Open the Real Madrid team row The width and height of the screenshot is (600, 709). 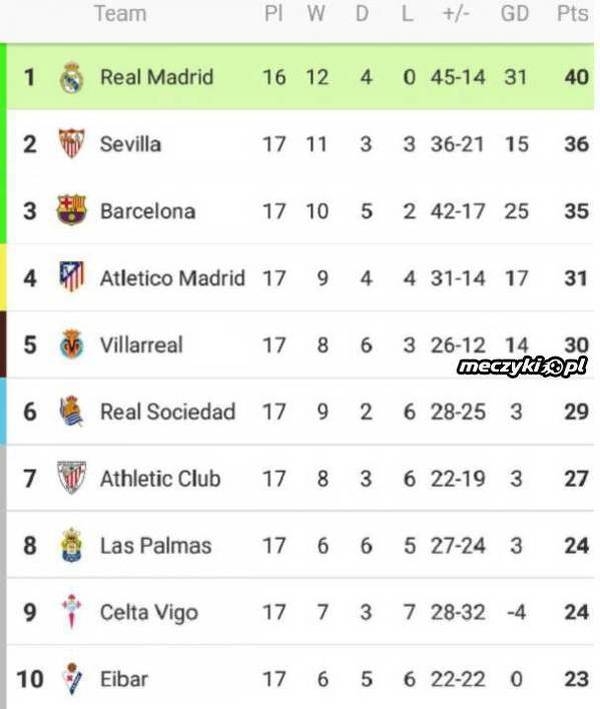300,77
